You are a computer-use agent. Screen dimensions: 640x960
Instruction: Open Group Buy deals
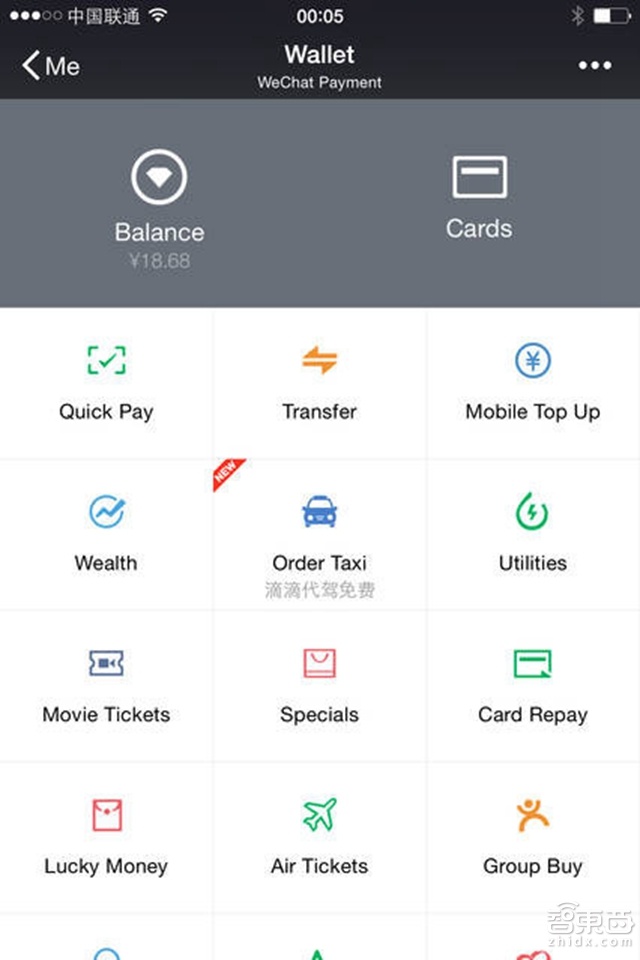pyautogui.click(x=533, y=838)
